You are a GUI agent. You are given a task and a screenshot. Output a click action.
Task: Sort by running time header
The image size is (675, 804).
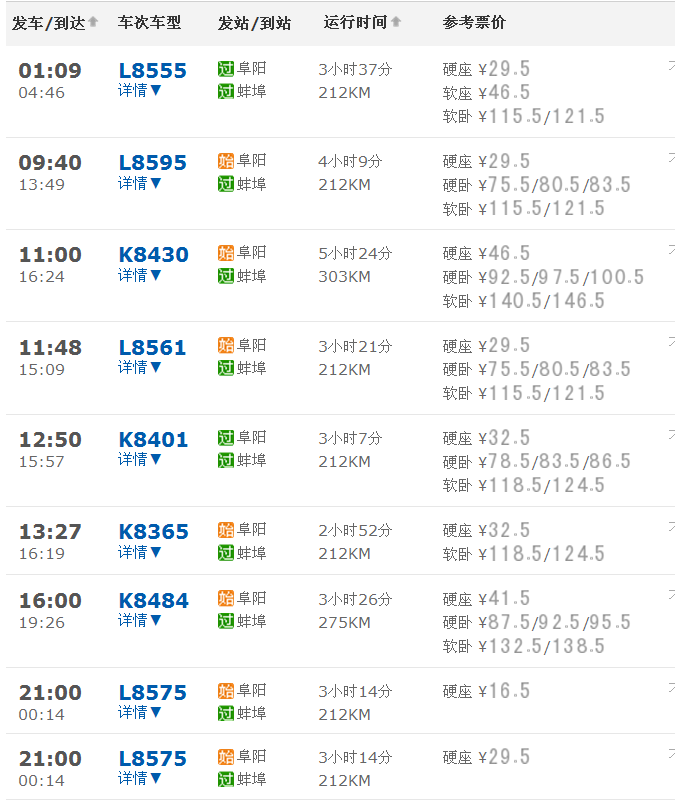pos(362,22)
